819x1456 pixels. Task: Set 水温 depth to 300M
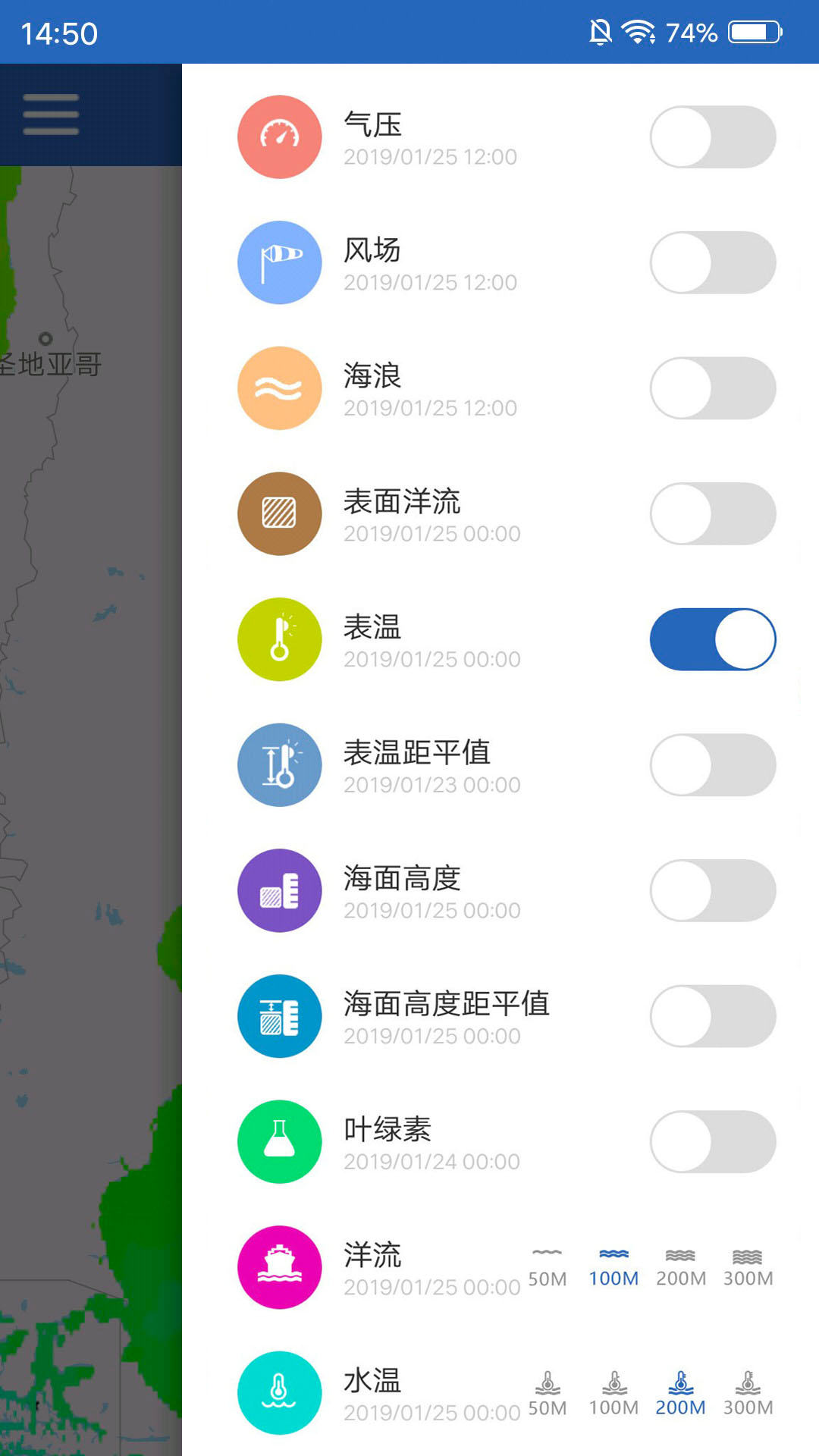tap(748, 1394)
